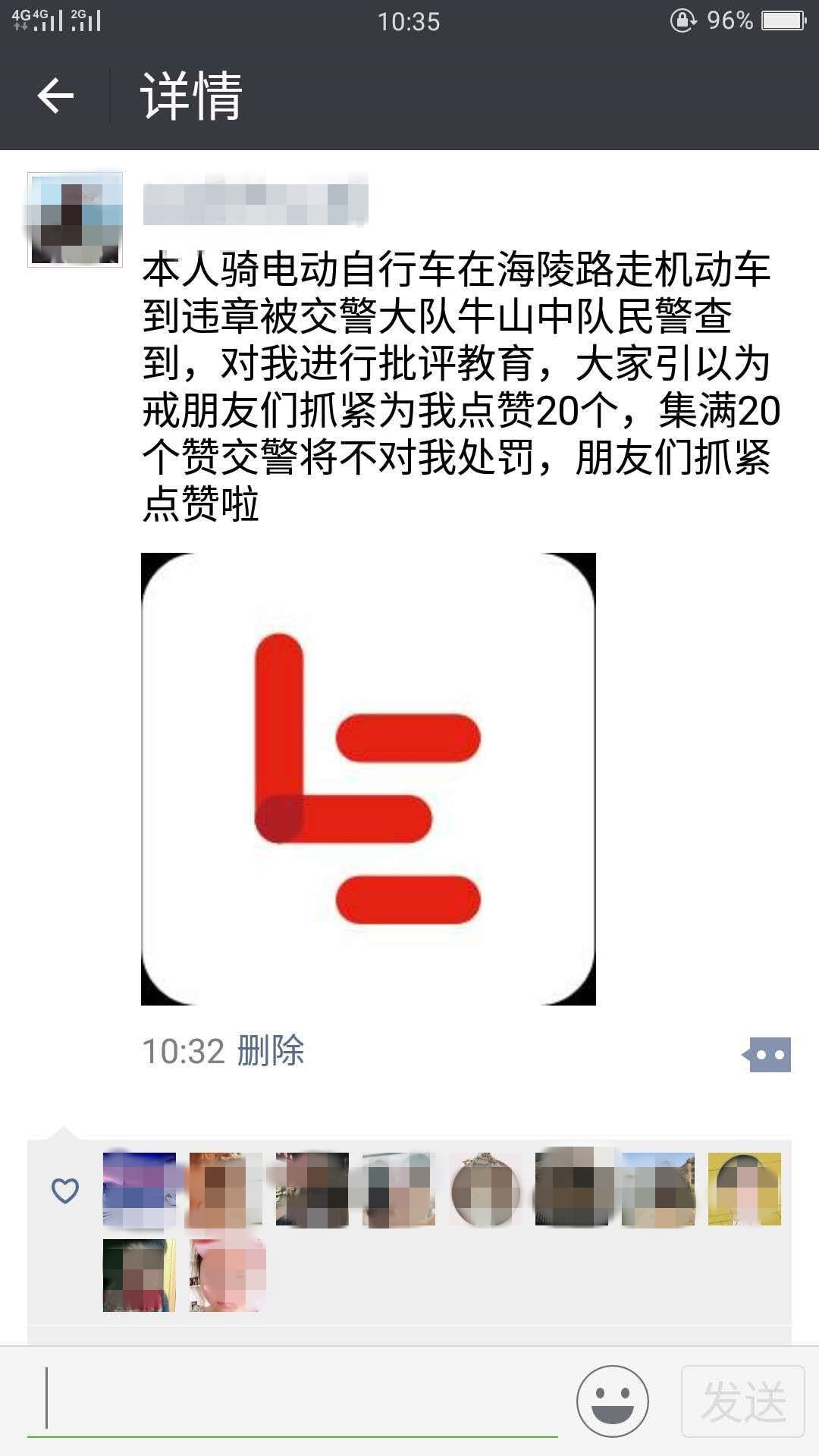Tap the battery indicator in the status bar

[x=781, y=21]
